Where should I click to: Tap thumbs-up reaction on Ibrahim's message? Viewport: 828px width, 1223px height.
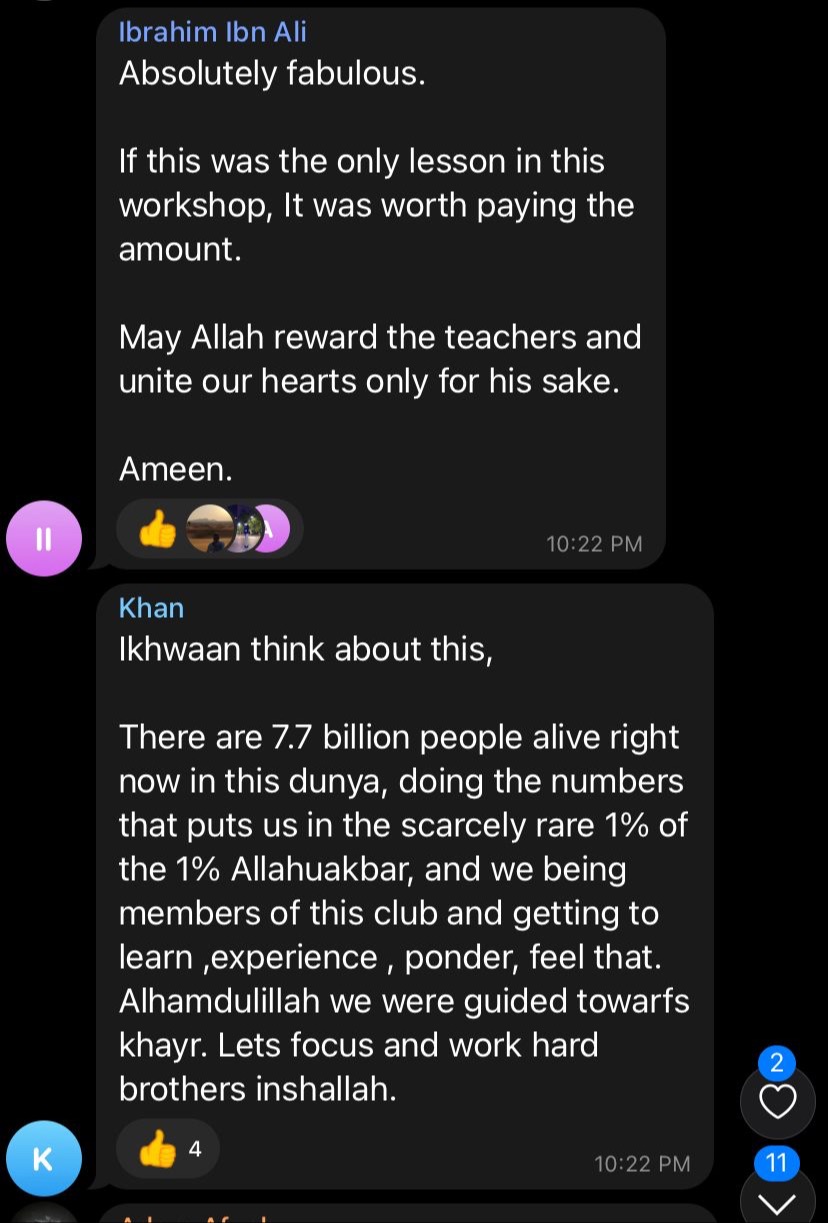[157, 529]
